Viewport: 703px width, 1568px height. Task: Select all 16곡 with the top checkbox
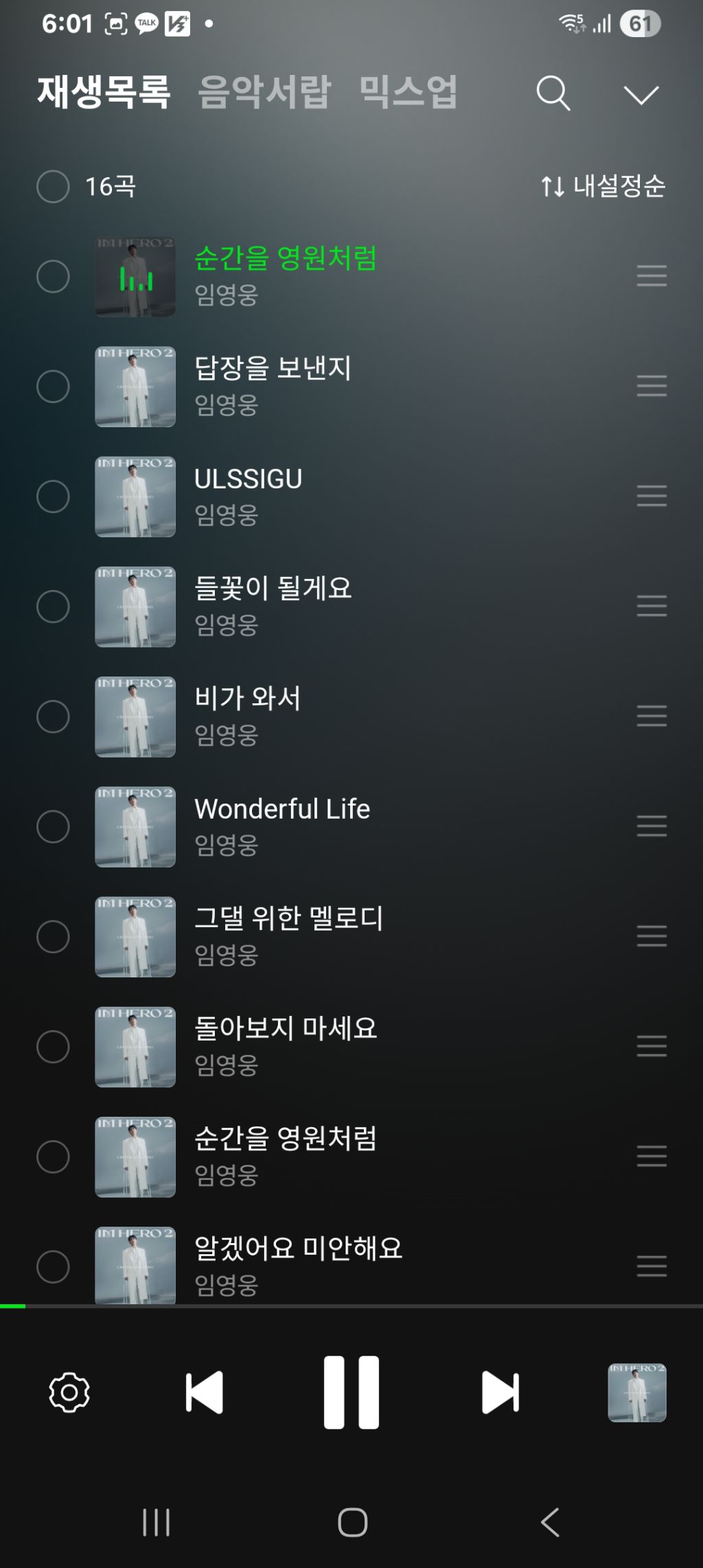[x=53, y=186]
